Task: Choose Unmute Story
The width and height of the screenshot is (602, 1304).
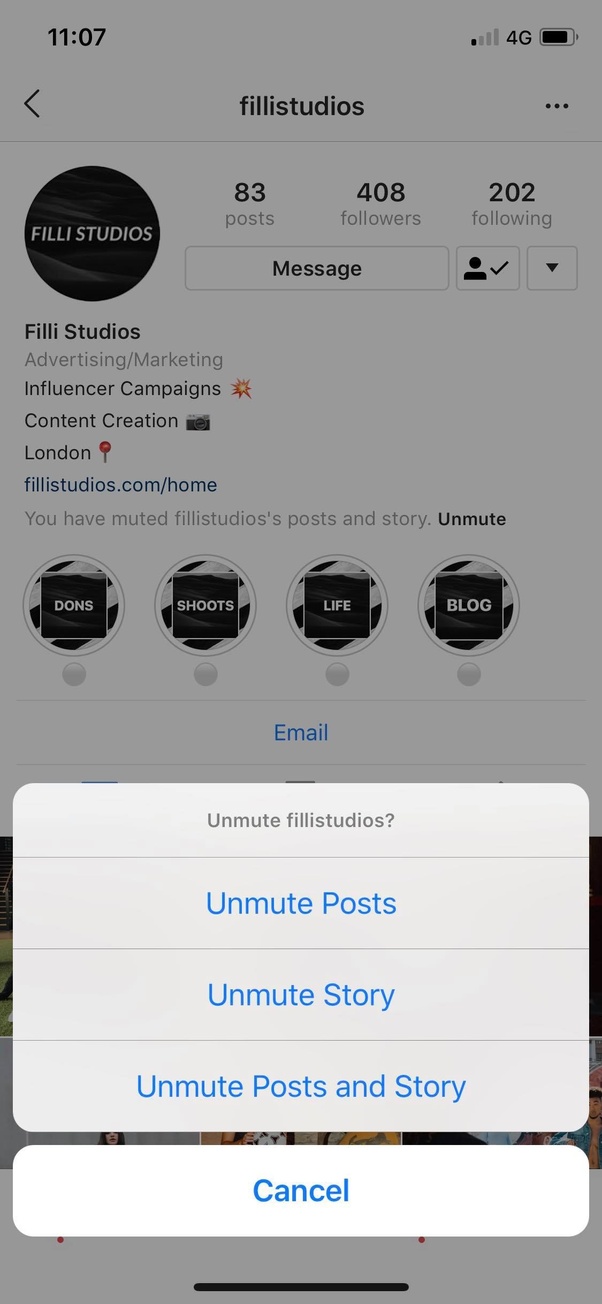Action: [301, 995]
